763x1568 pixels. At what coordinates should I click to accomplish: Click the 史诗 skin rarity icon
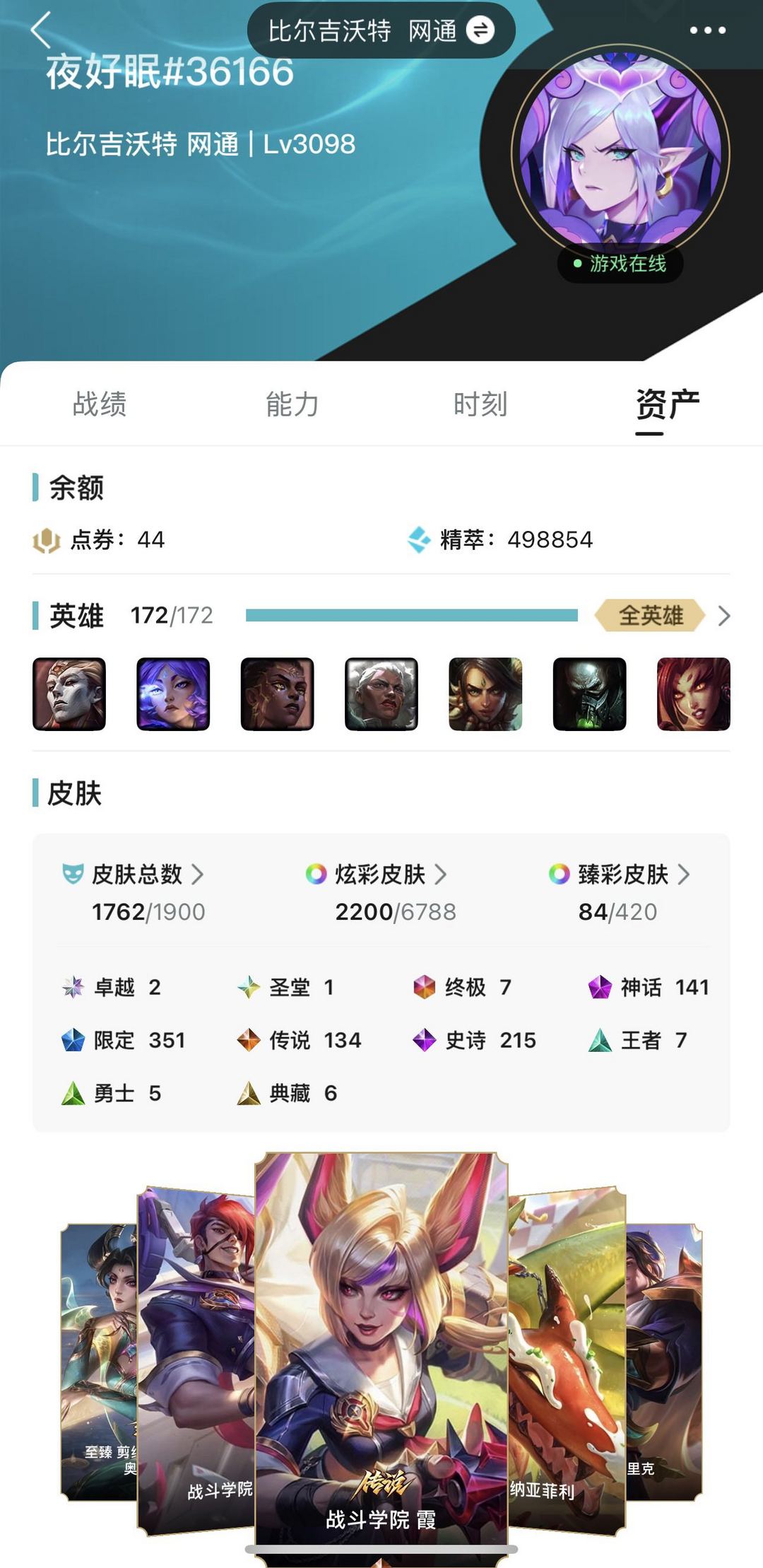(425, 1041)
